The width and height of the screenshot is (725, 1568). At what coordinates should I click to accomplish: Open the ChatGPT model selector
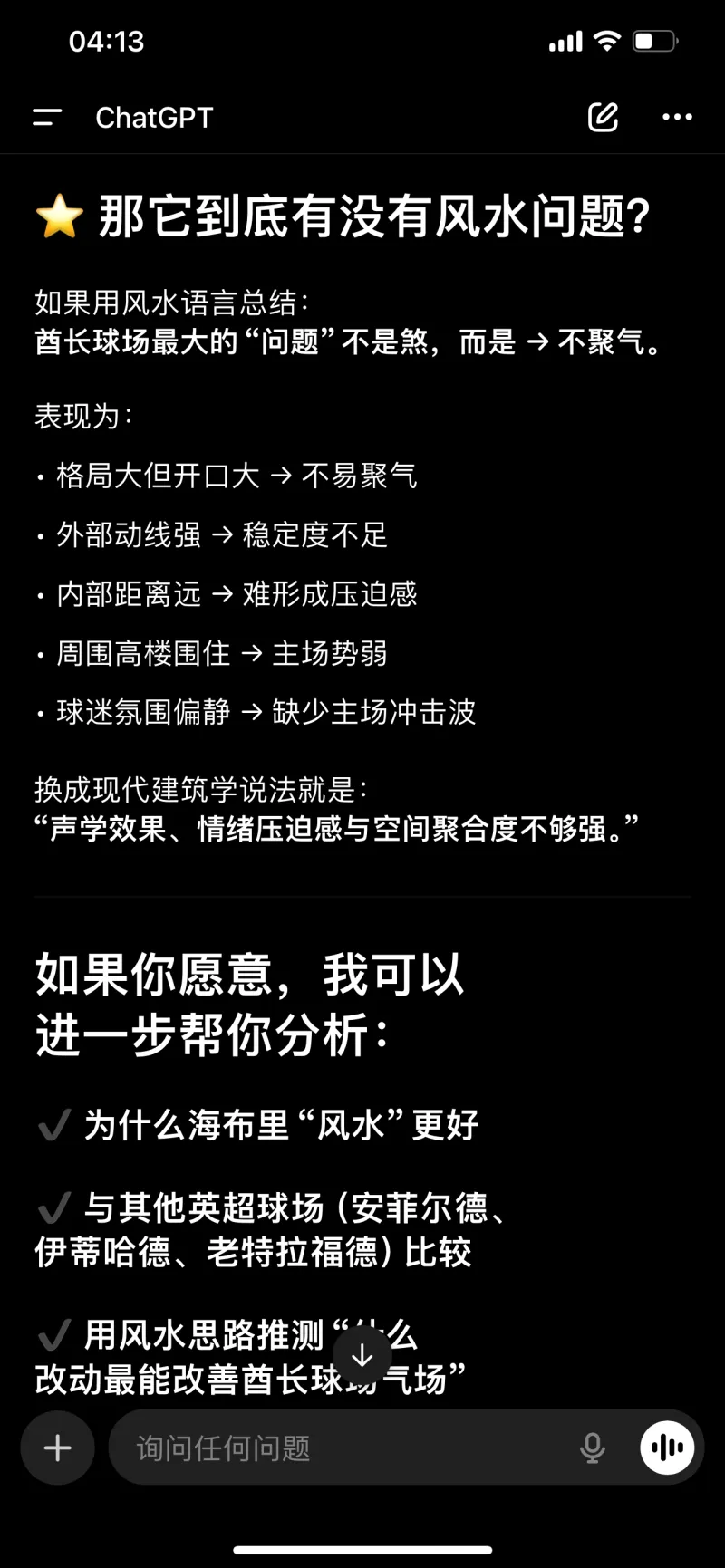pos(154,117)
